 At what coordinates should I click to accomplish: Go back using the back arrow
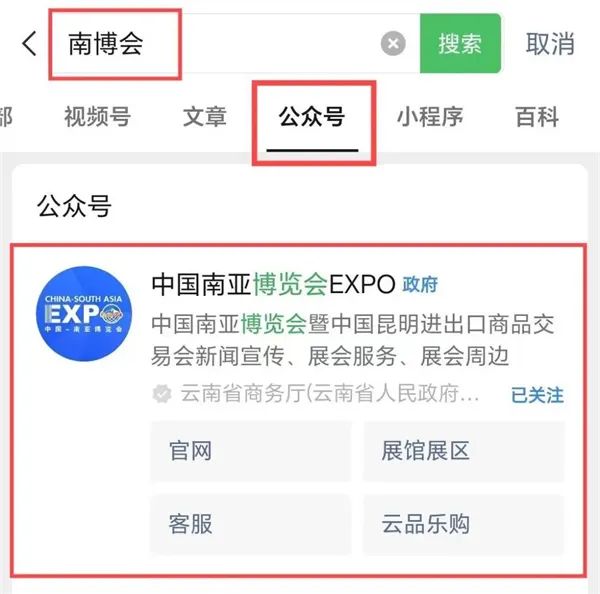[29, 43]
